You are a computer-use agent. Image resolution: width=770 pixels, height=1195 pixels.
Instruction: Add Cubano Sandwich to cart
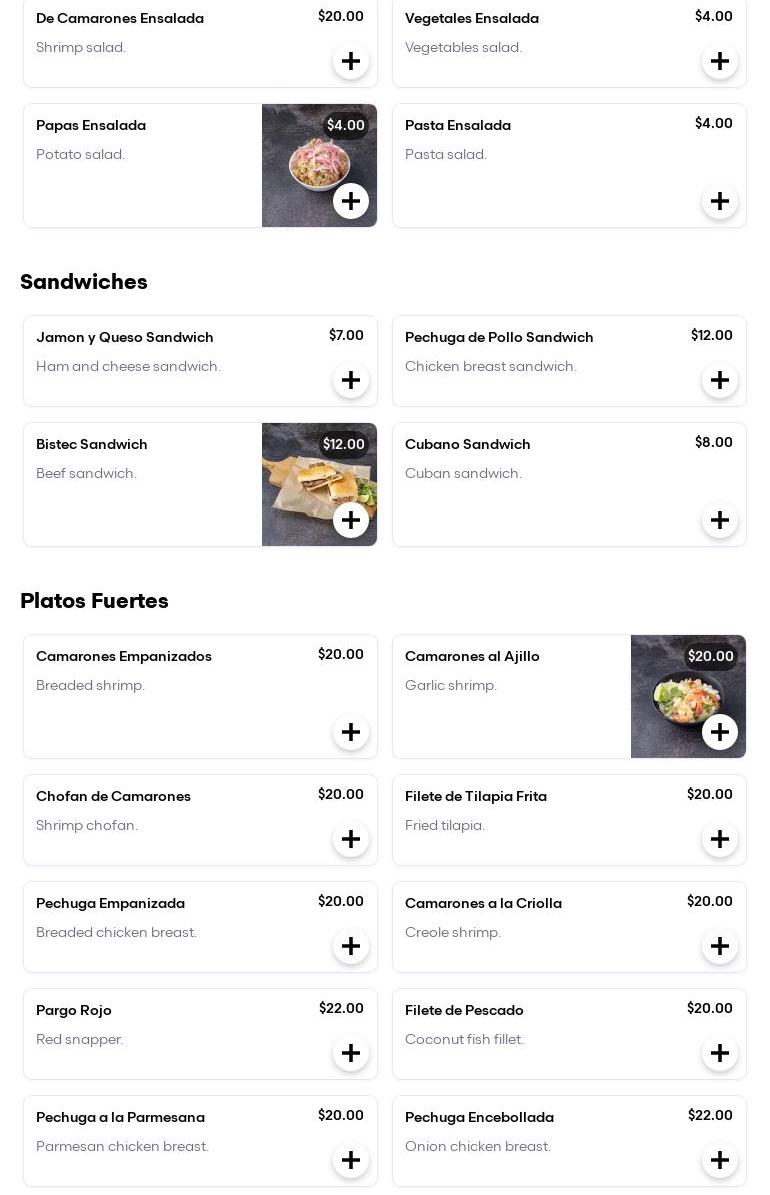[x=720, y=520]
